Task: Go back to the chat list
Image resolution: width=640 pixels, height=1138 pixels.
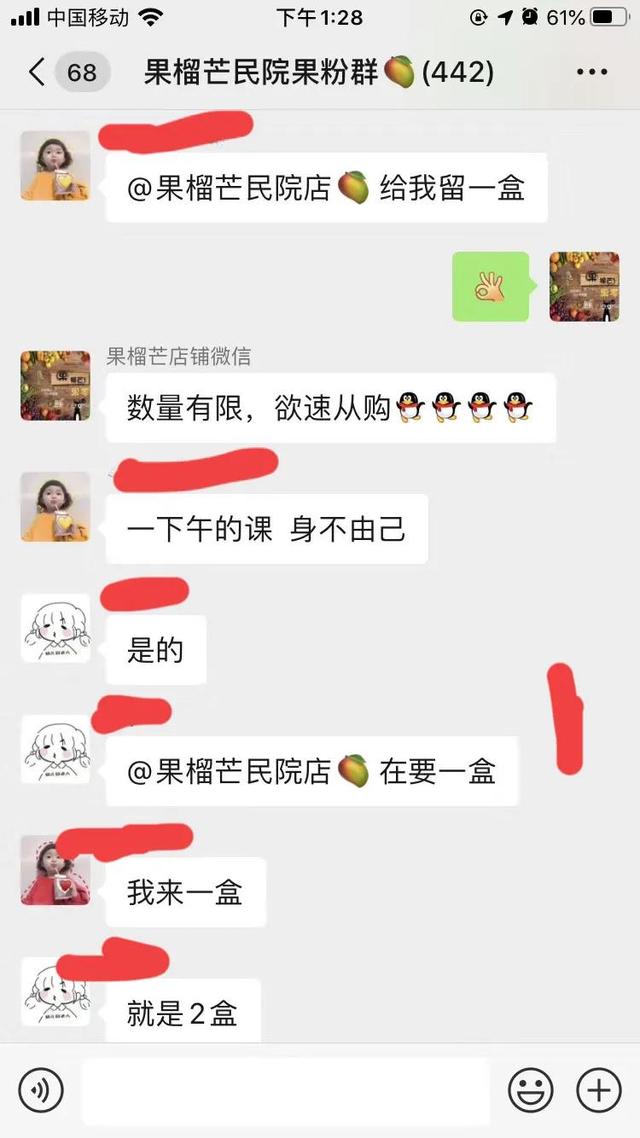Action: pos(38,73)
